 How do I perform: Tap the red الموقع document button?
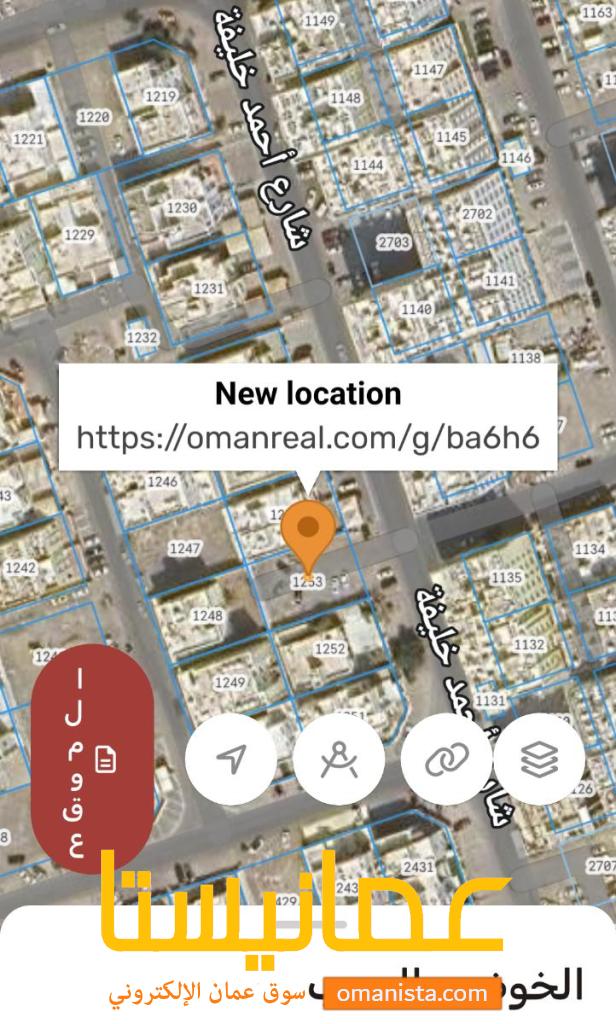pyautogui.click(x=92, y=760)
